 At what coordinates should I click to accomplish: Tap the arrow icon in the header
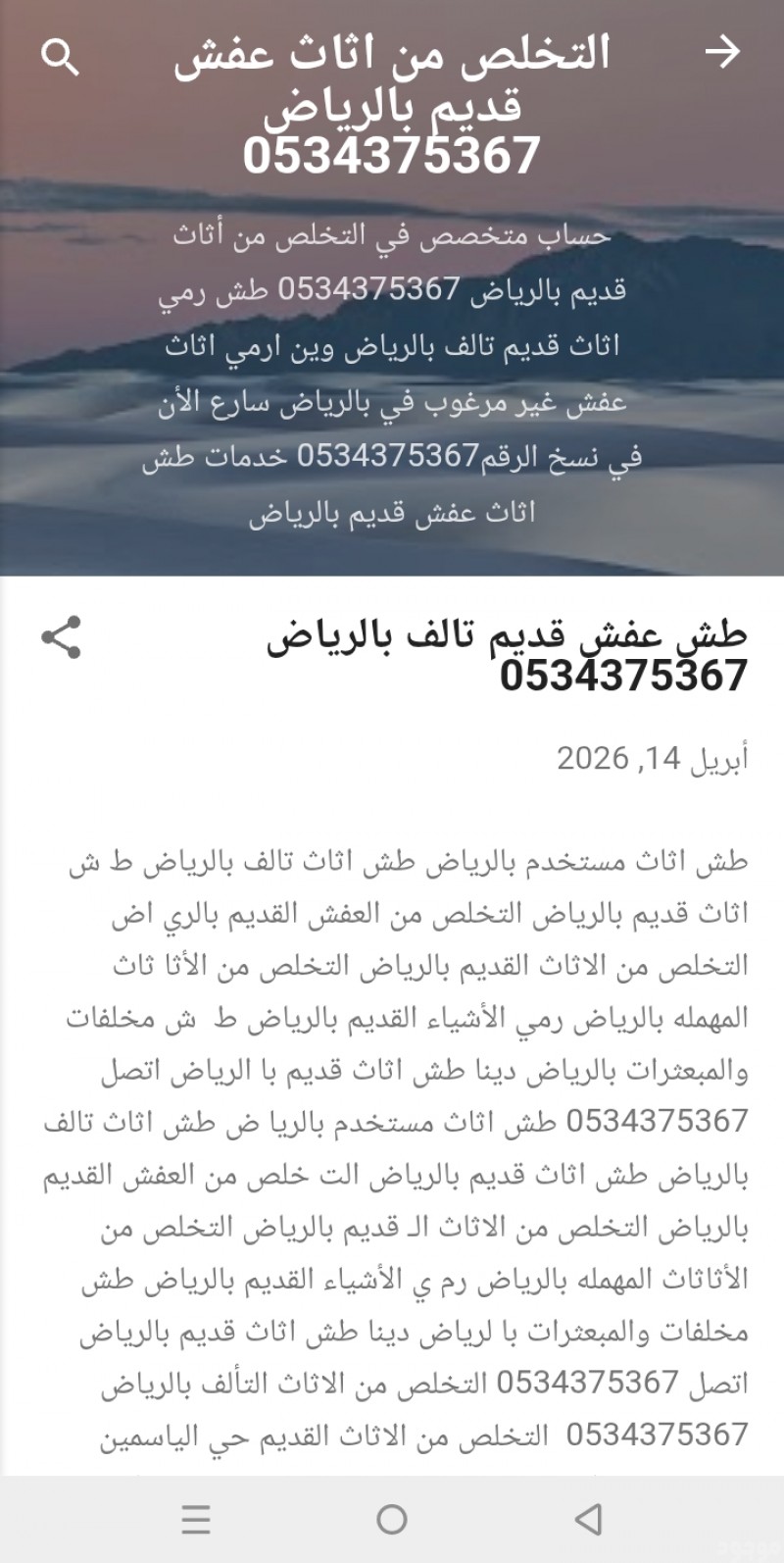[722, 53]
